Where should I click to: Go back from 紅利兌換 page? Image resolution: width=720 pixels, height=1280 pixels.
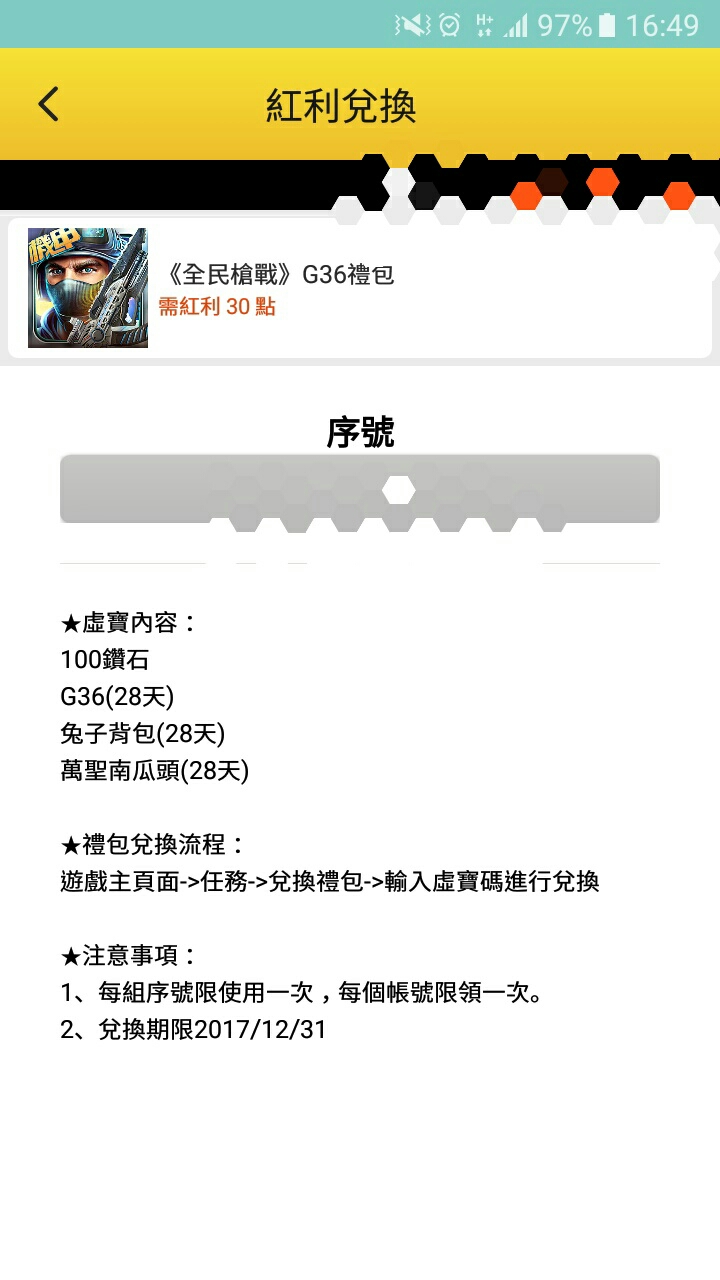tap(48, 104)
